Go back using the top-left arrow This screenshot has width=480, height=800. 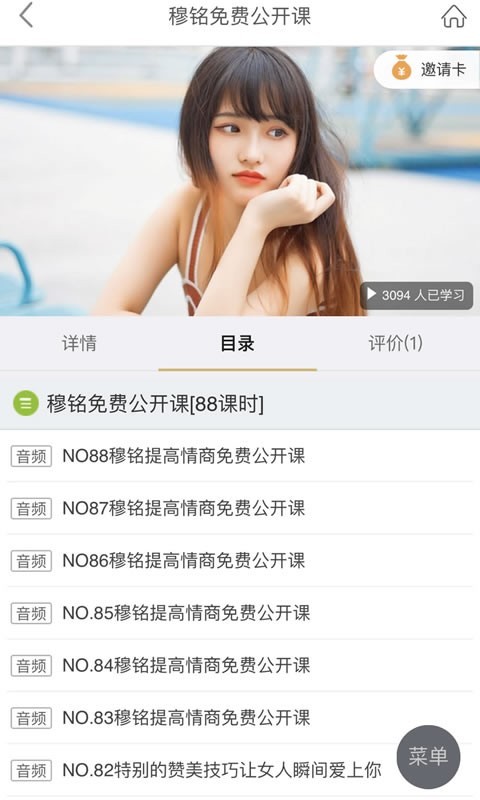pos(26,15)
